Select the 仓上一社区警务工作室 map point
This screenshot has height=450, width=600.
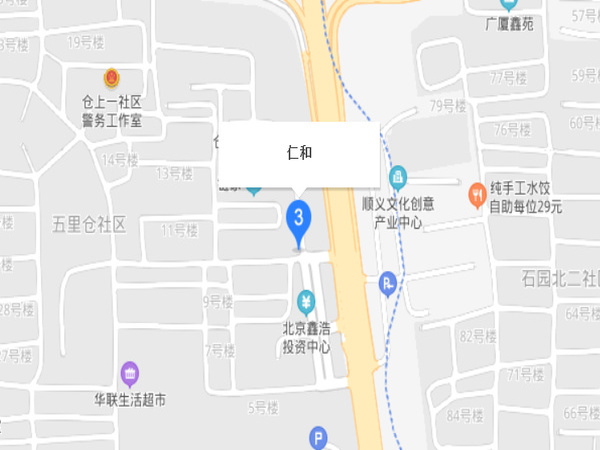click(x=112, y=78)
